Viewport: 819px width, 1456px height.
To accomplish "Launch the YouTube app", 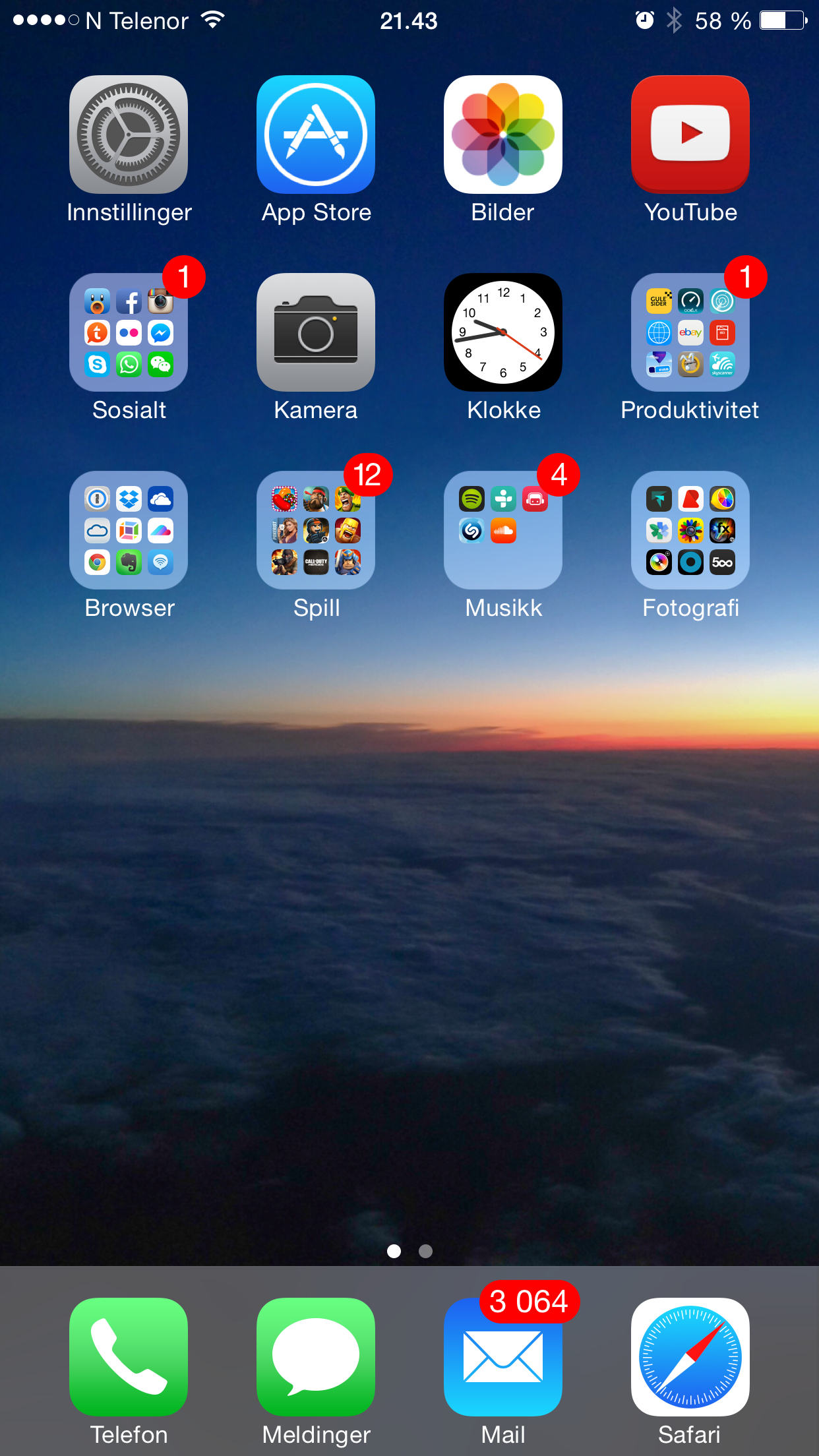I will tap(690, 135).
